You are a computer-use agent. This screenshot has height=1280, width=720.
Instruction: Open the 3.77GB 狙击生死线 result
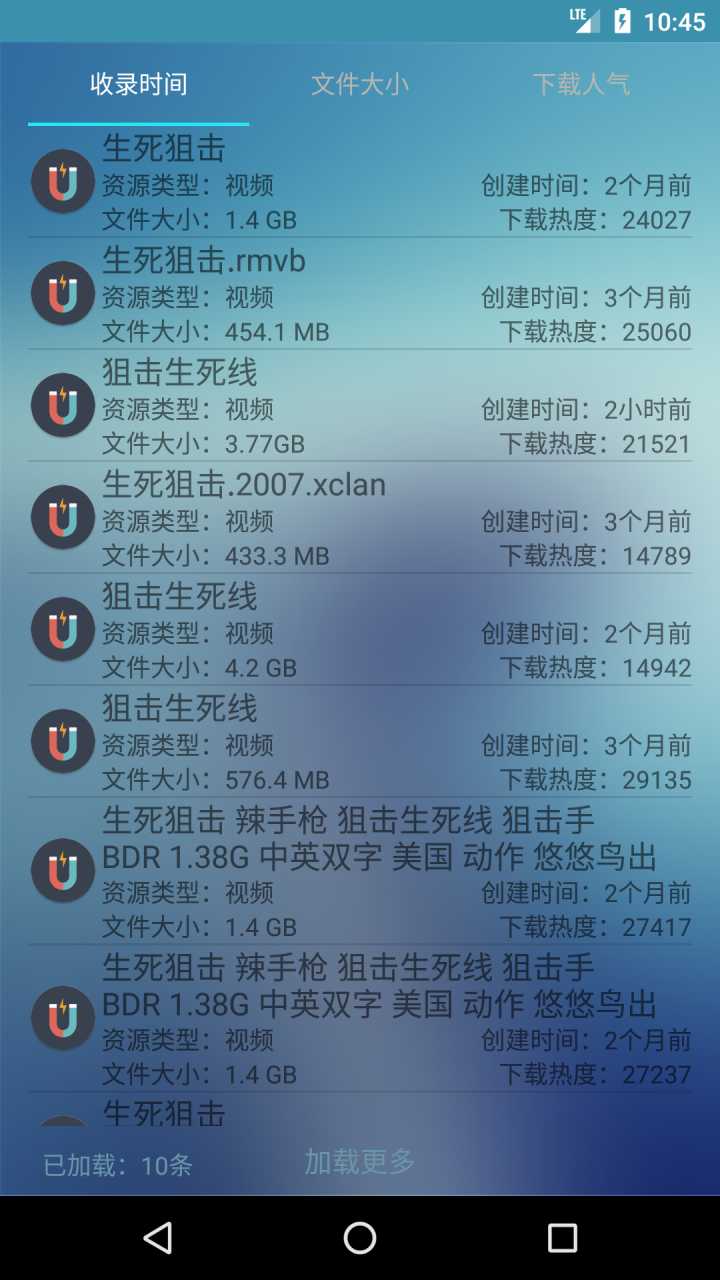[360, 406]
